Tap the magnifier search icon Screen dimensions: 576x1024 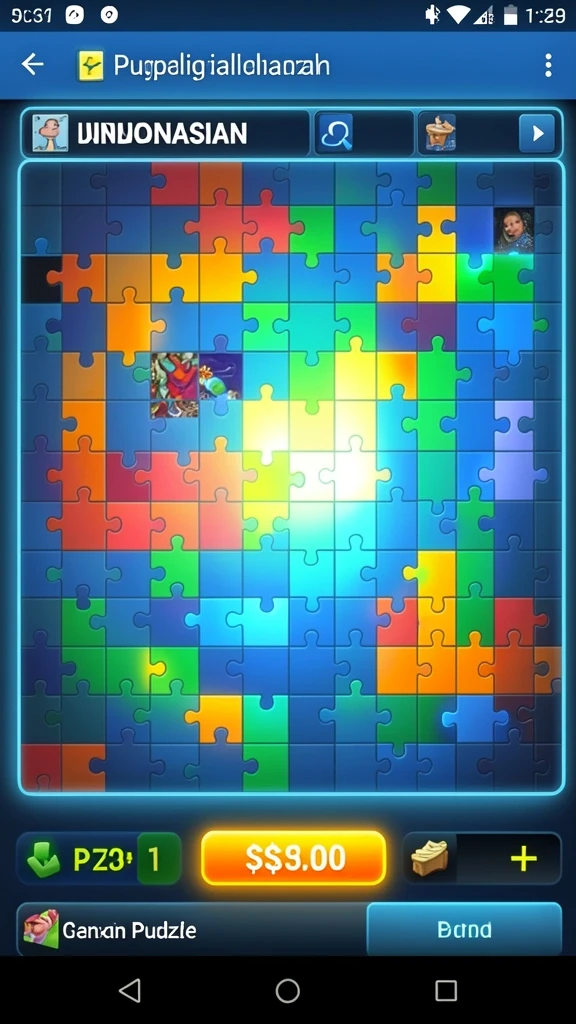coord(336,133)
